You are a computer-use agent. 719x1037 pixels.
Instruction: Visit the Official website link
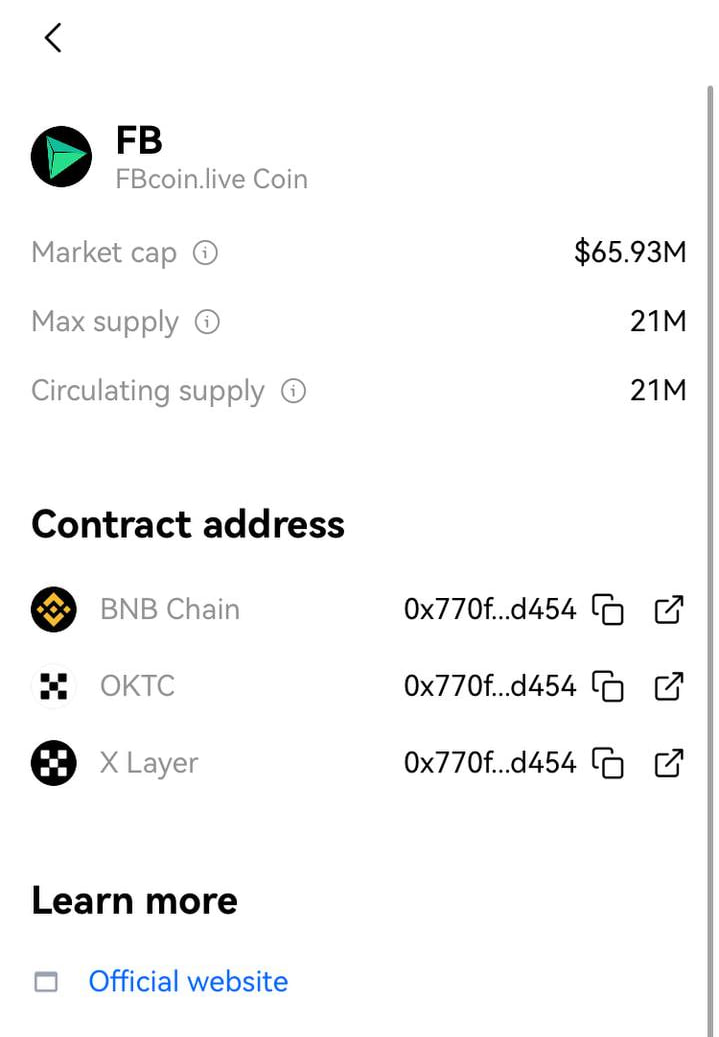point(188,981)
